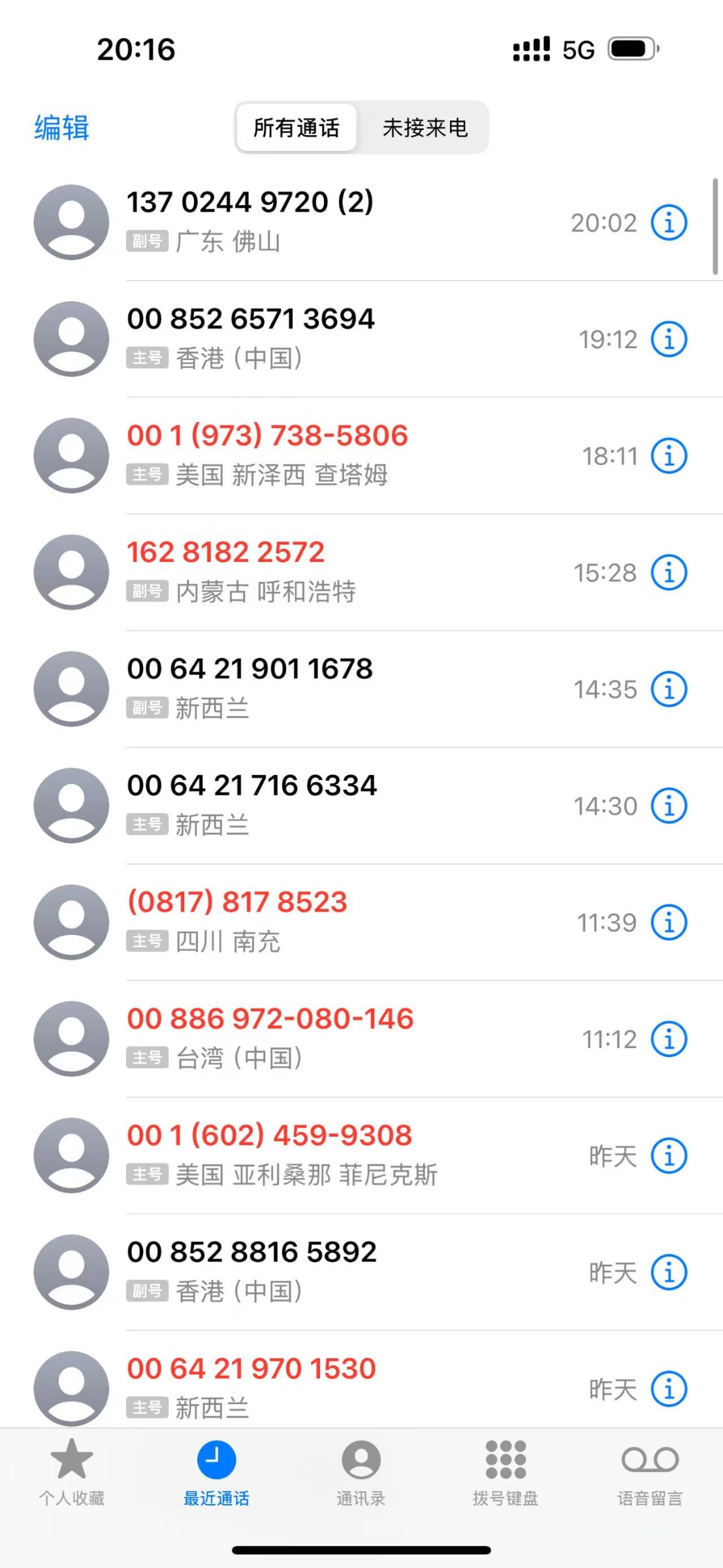View info for 00 1 (973) 738-5806
The height and width of the screenshot is (1568, 723).
point(669,456)
